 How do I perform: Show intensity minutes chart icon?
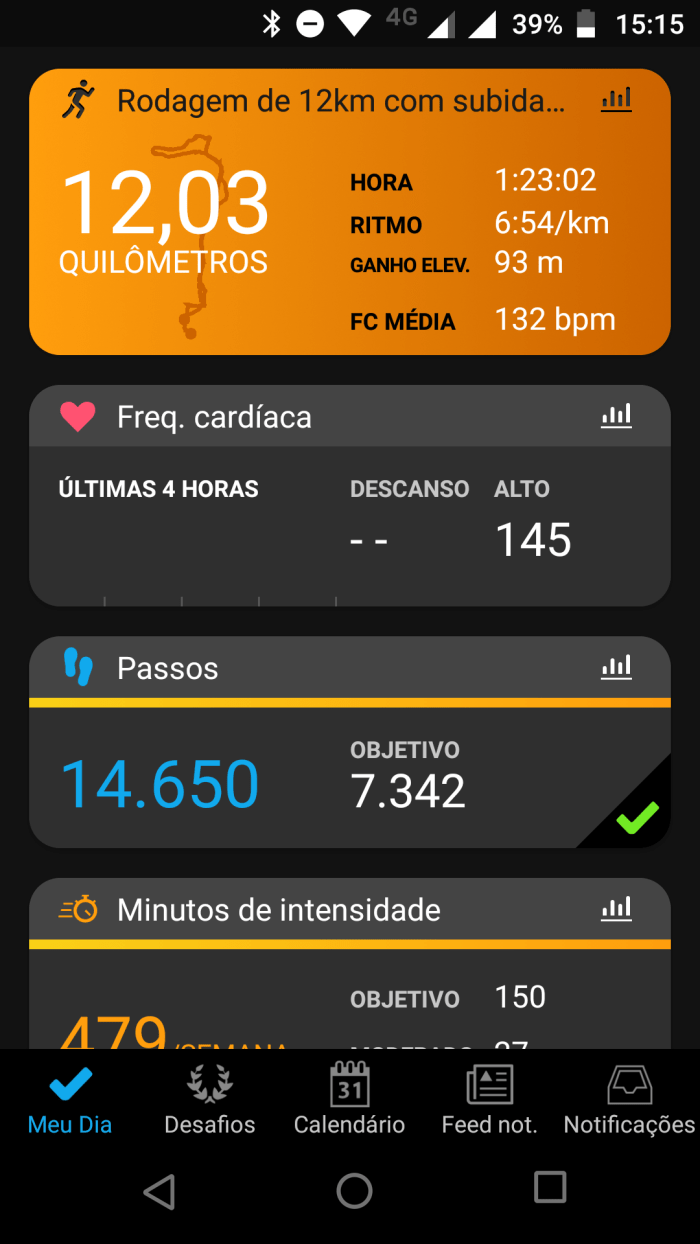[x=616, y=909]
